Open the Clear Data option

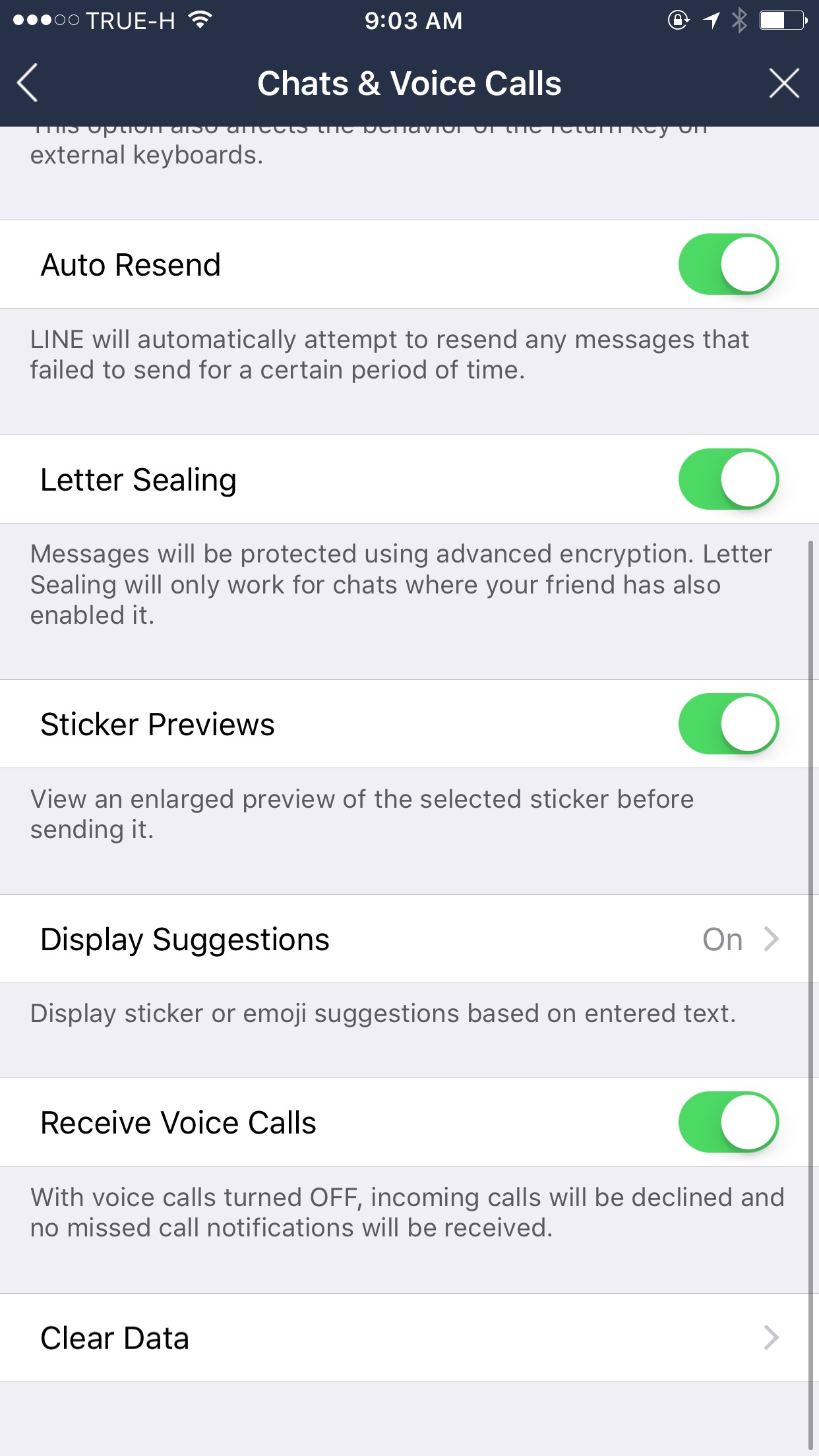pos(409,1338)
